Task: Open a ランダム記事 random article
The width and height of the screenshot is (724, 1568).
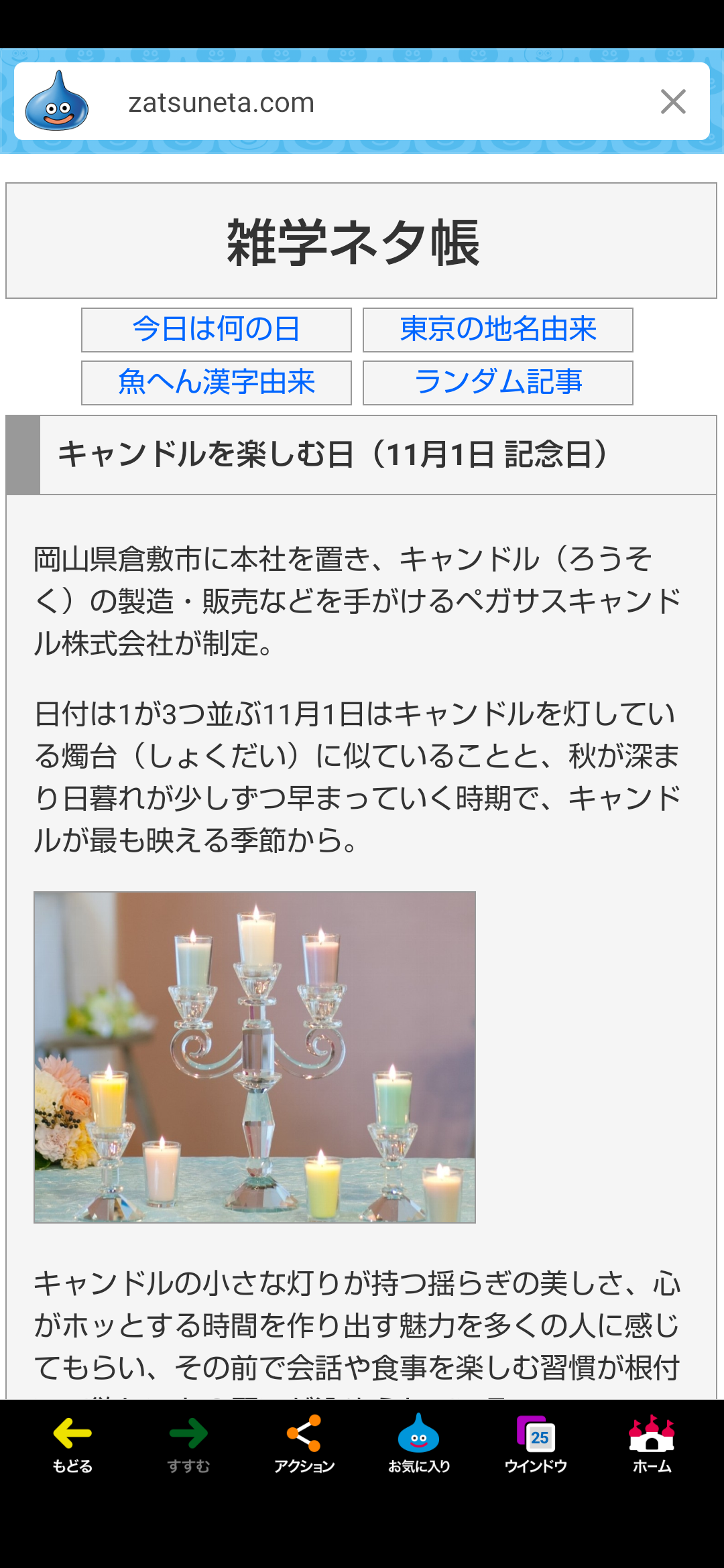Action: (498, 383)
